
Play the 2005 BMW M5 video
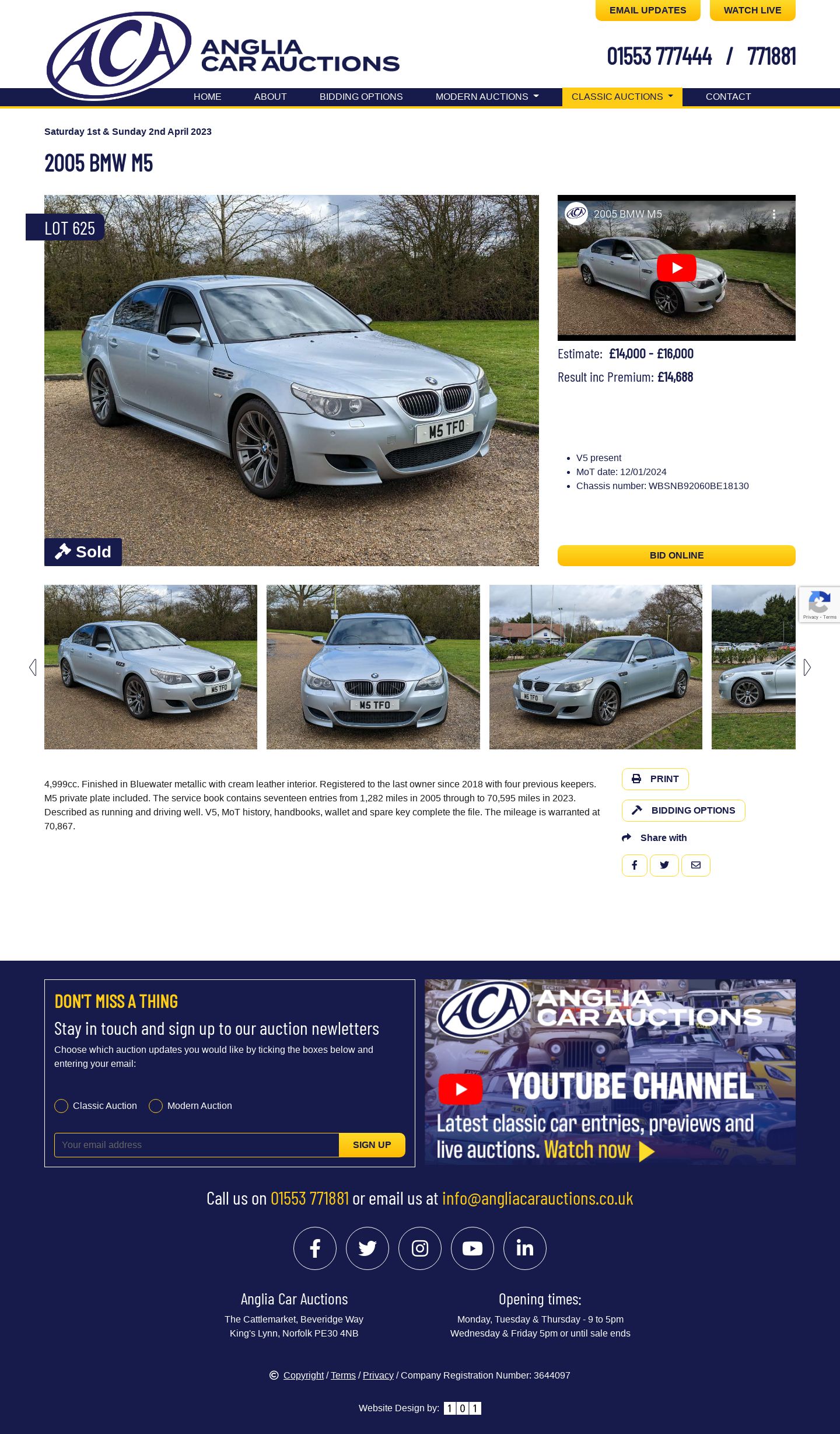[676, 268]
